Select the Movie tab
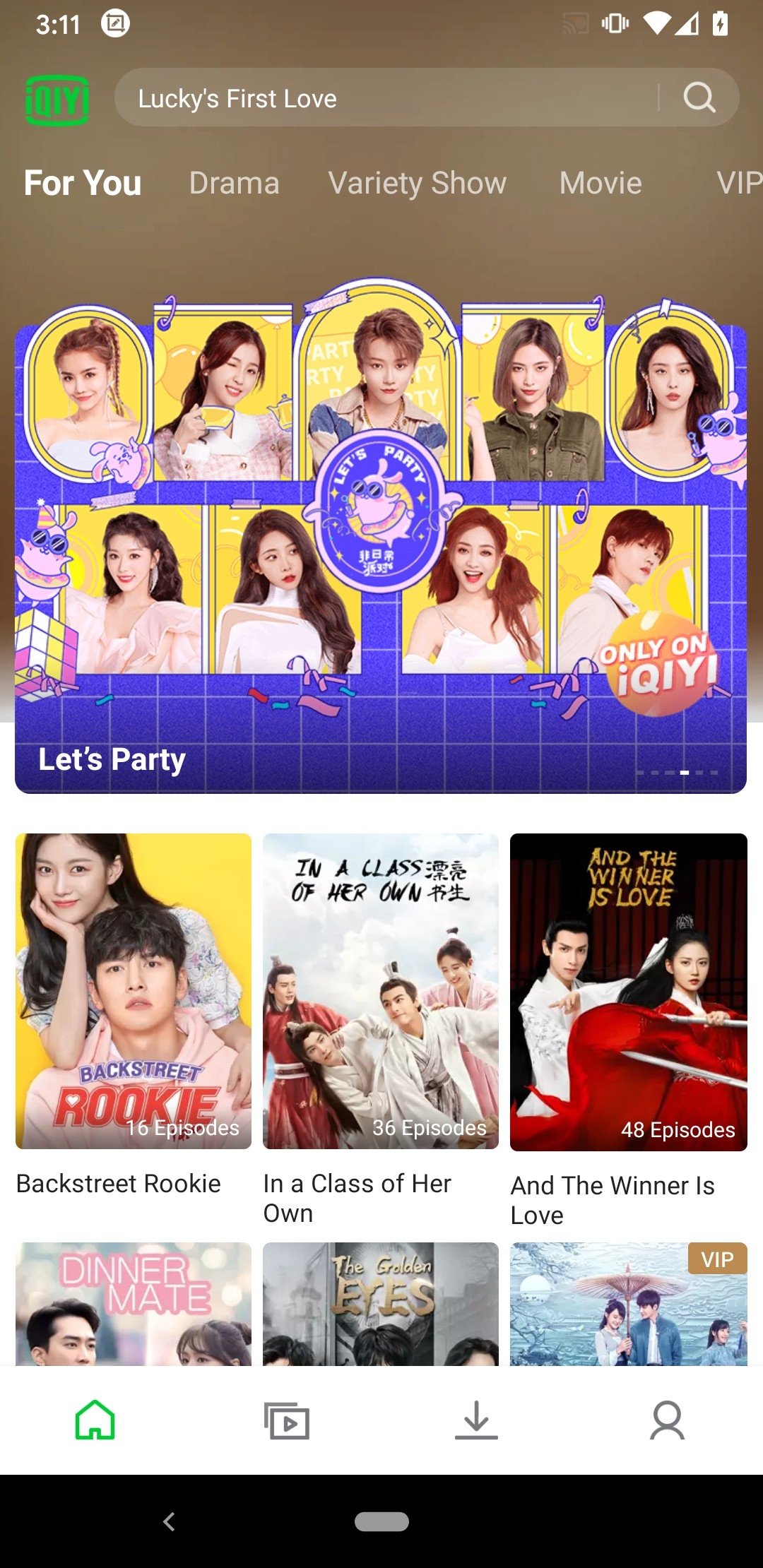Image resolution: width=763 pixels, height=1568 pixels. (x=601, y=183)
